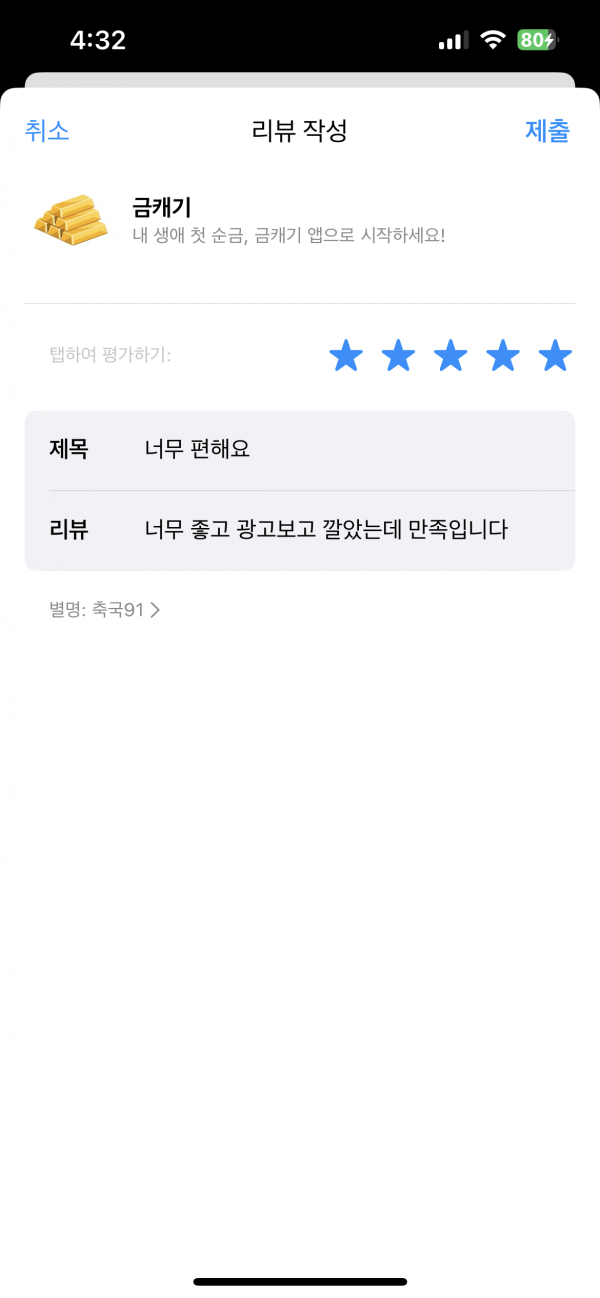Image resolution: width=600 pixels, height=1298 pixels.
Task: Edit the 제목 title field
Action: pos(300,450)
